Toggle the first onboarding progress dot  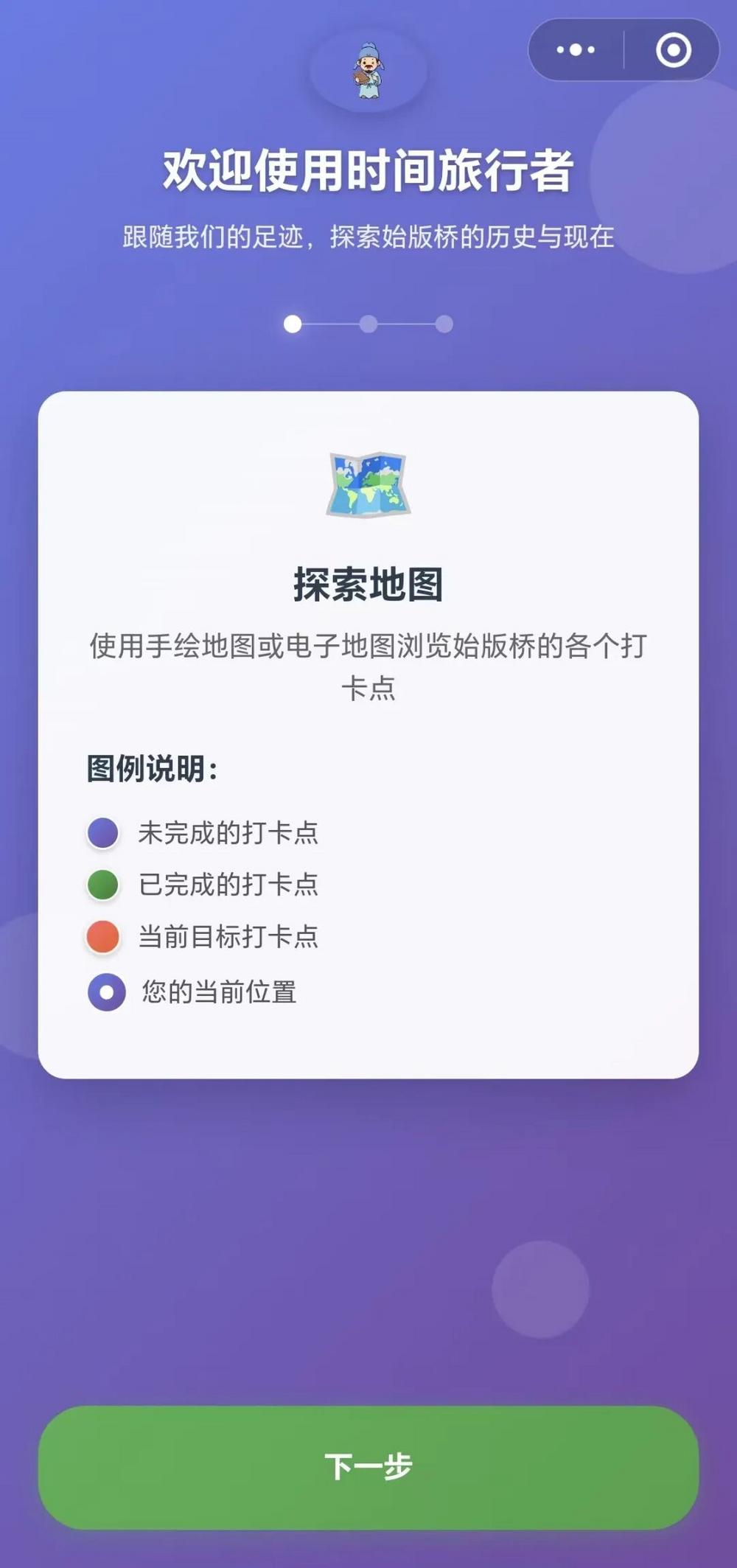(292, 322)
